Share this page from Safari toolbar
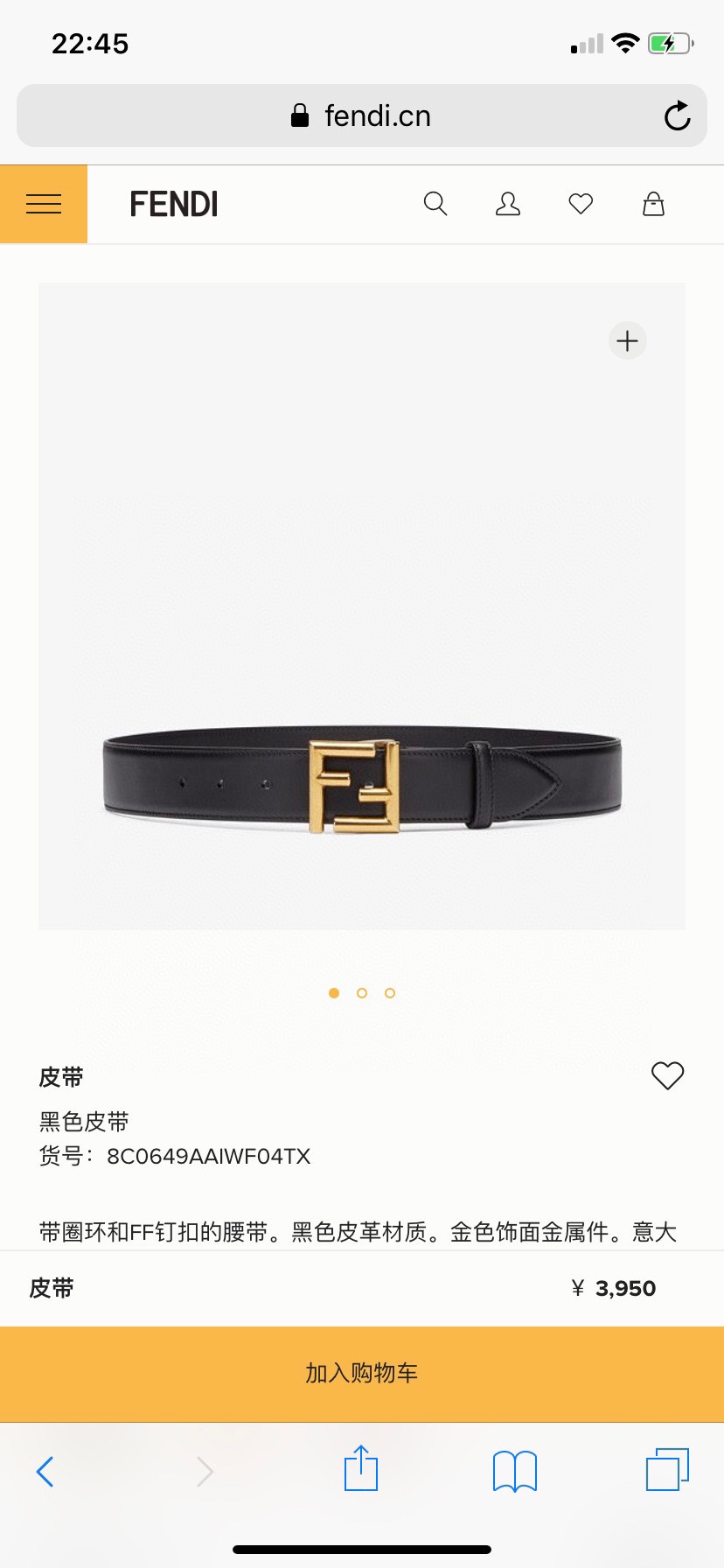The image size is (724, 1568). [361, 1468]
